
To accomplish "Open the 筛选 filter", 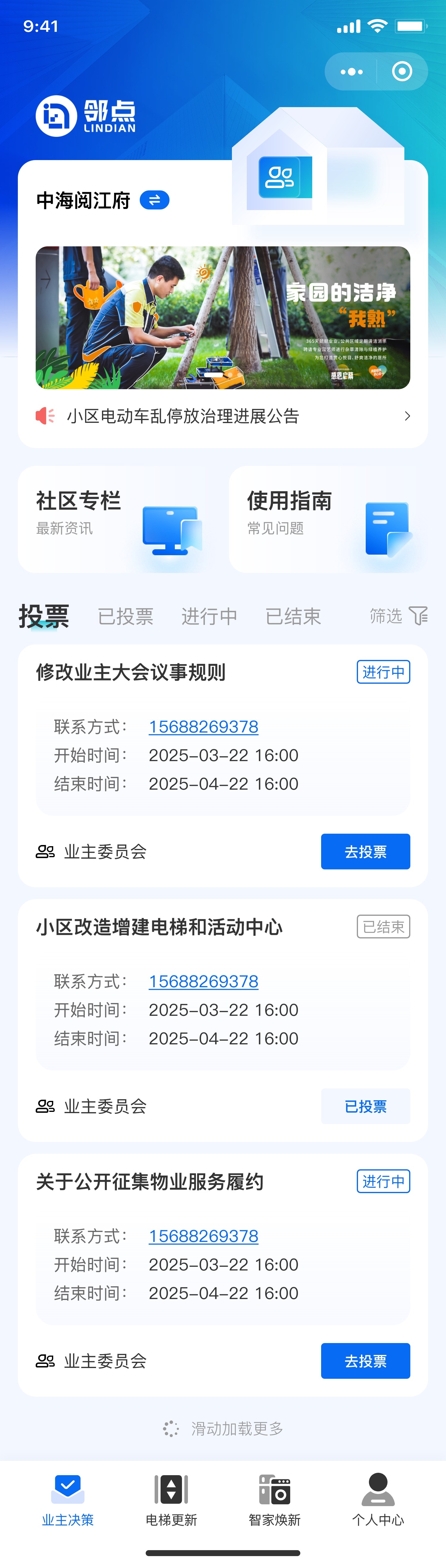I will [x=398, y=616].
